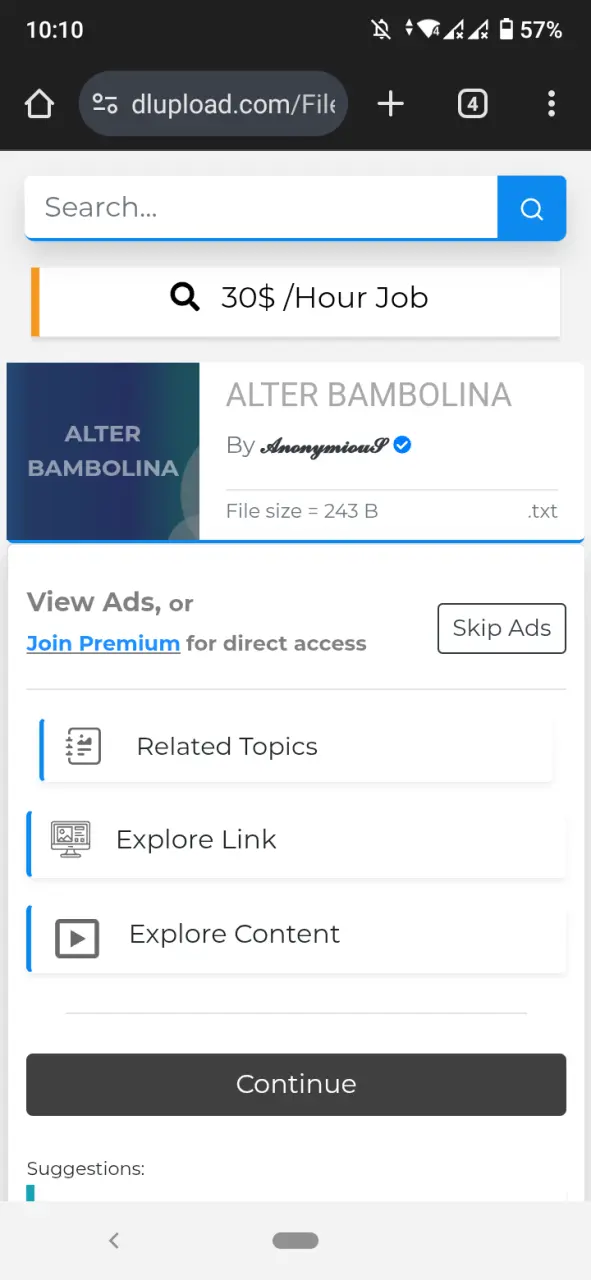Tap the dlupload.com address bar

click(213, 104)
